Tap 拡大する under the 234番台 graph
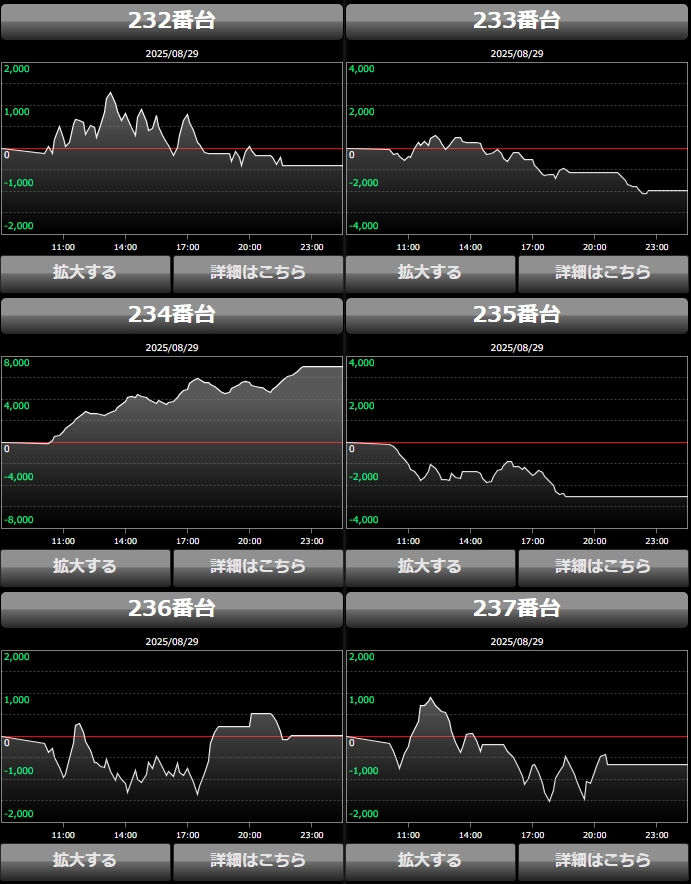Image resolution: width=691 pixels, height=884 pixels. click(85, 566)
